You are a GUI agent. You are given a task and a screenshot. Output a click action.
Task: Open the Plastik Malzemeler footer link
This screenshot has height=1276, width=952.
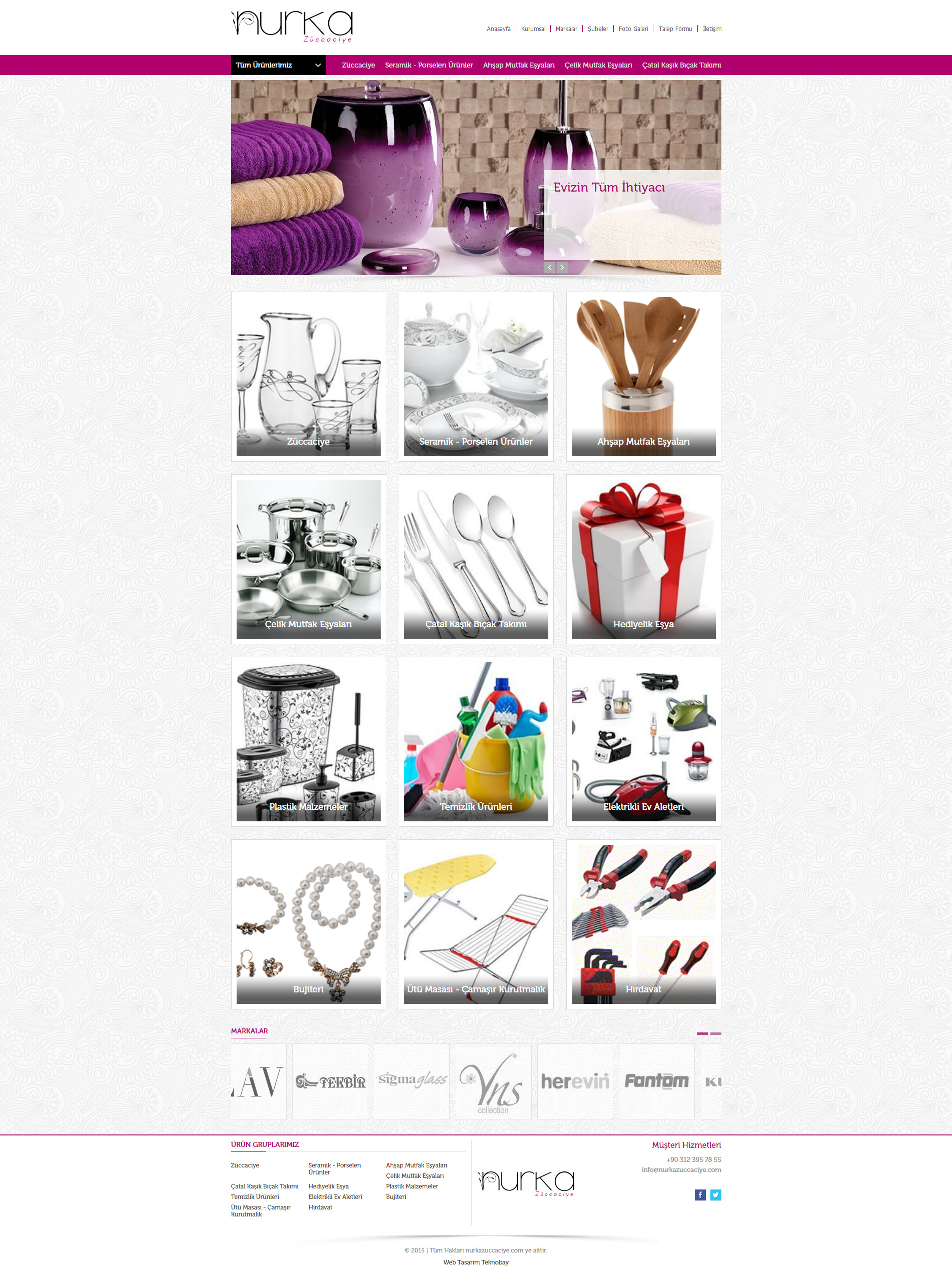pos(411,1186)
